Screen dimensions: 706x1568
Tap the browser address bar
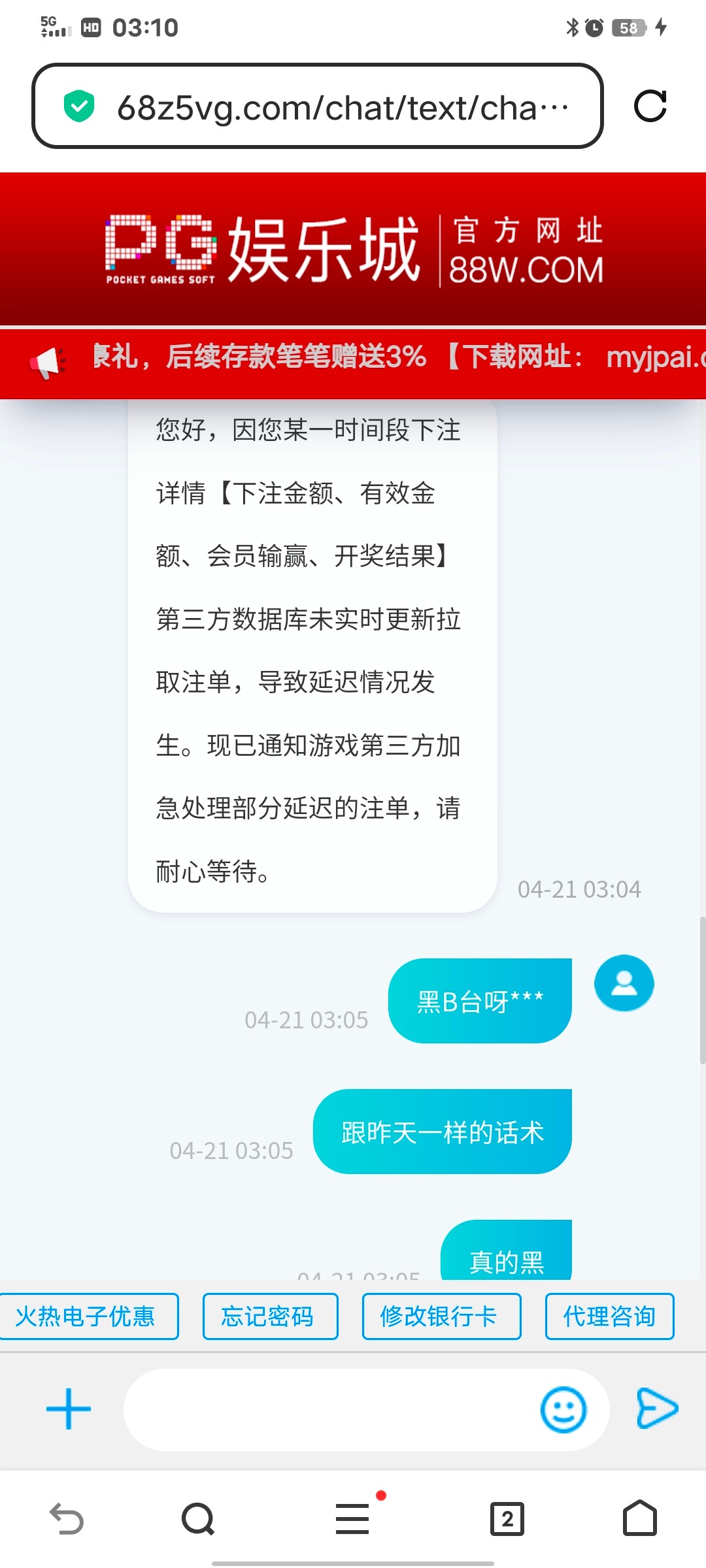tap(318, 106)
